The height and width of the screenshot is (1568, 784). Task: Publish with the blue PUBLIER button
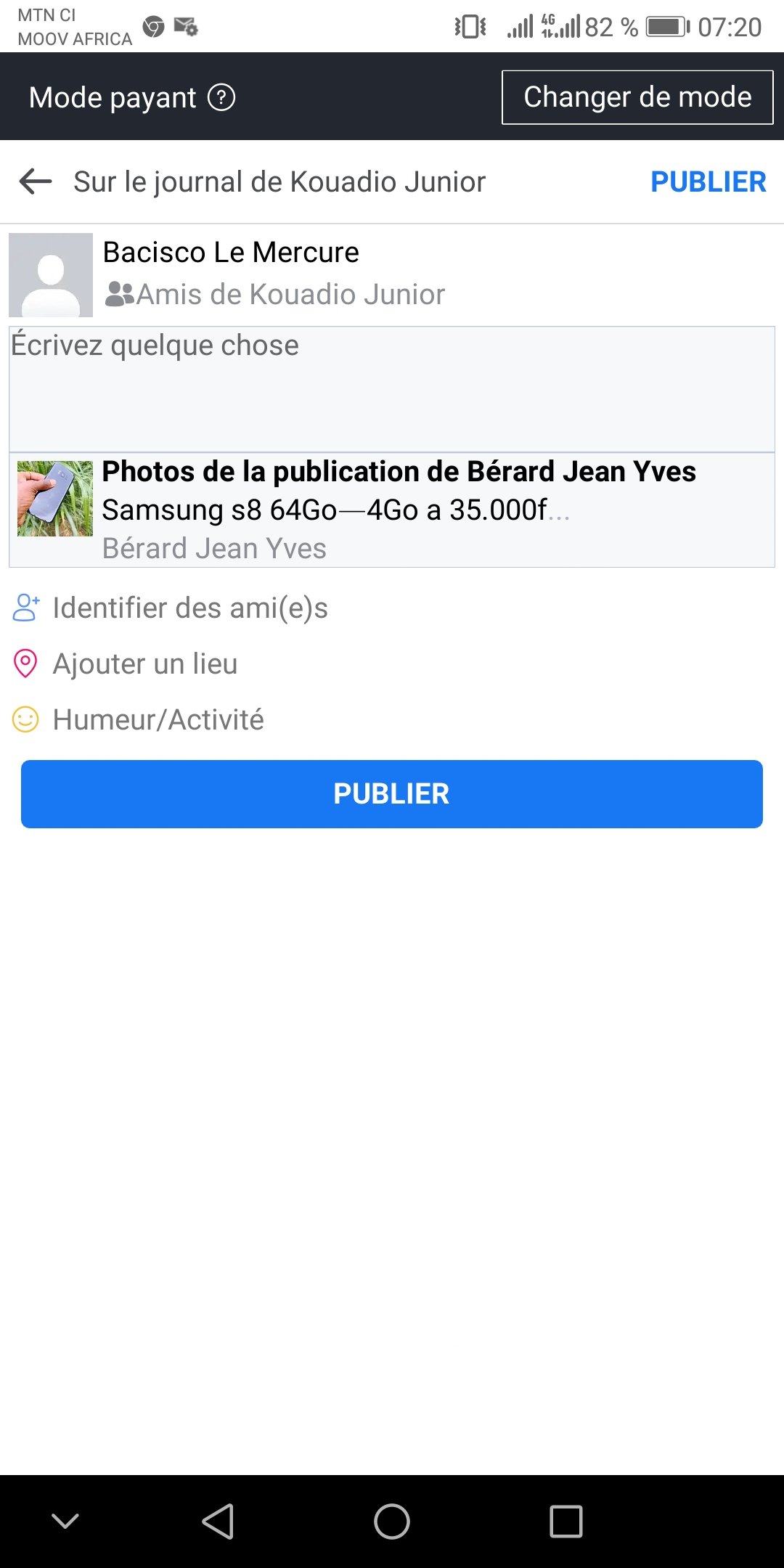tap(392, 794)
